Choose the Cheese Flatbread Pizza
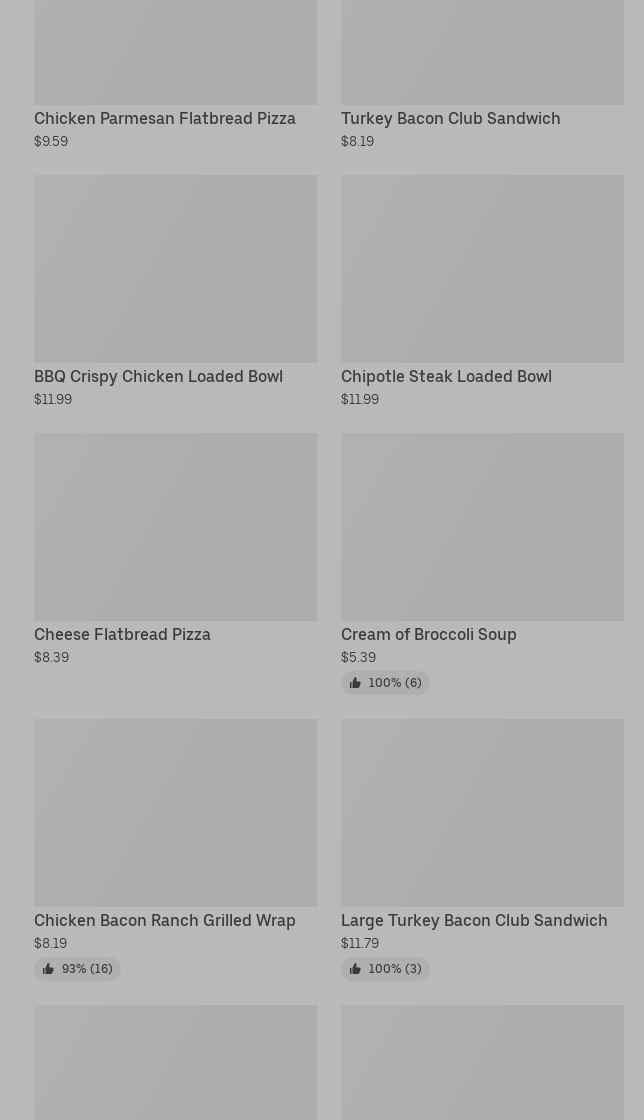 pyautogui.click(x=122, y=634)
